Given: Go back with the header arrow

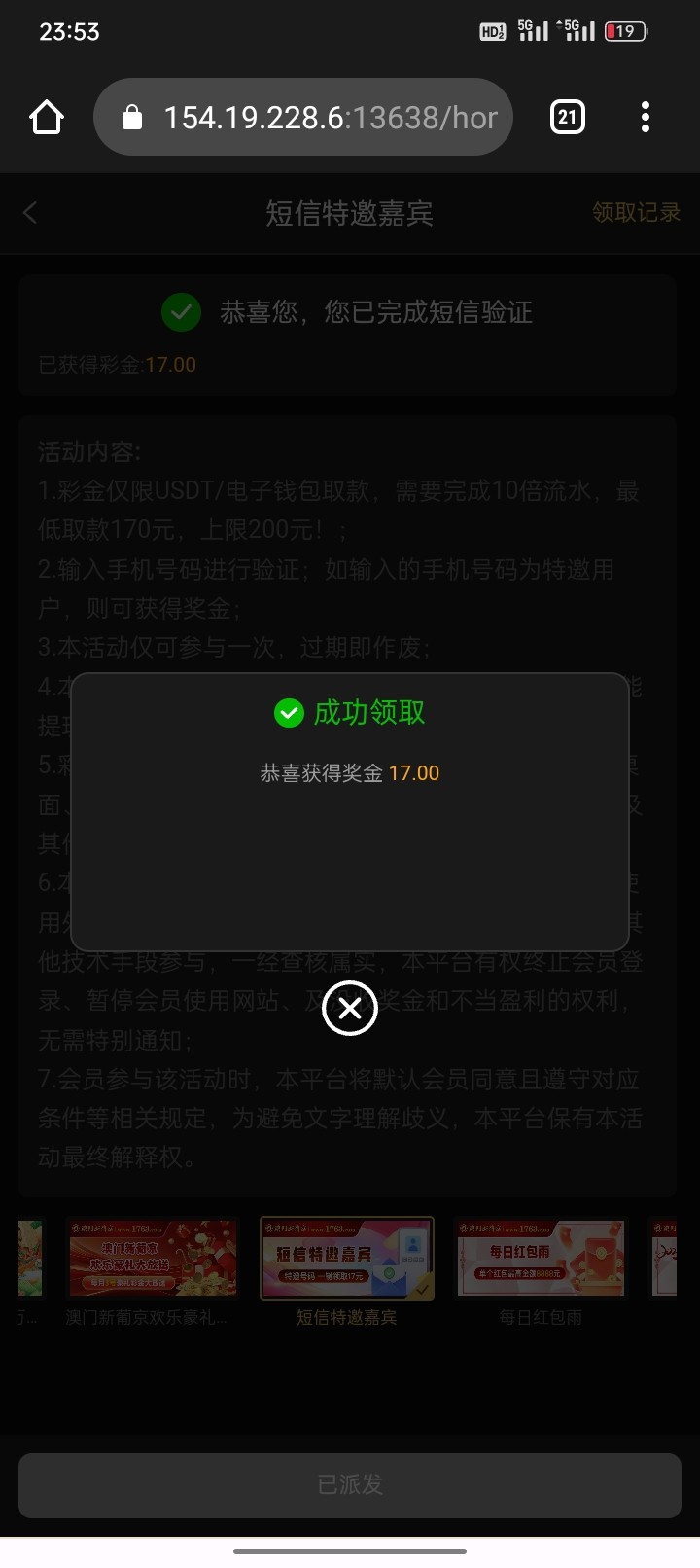Looking at the screenshot, I should (x=30, y=213).
